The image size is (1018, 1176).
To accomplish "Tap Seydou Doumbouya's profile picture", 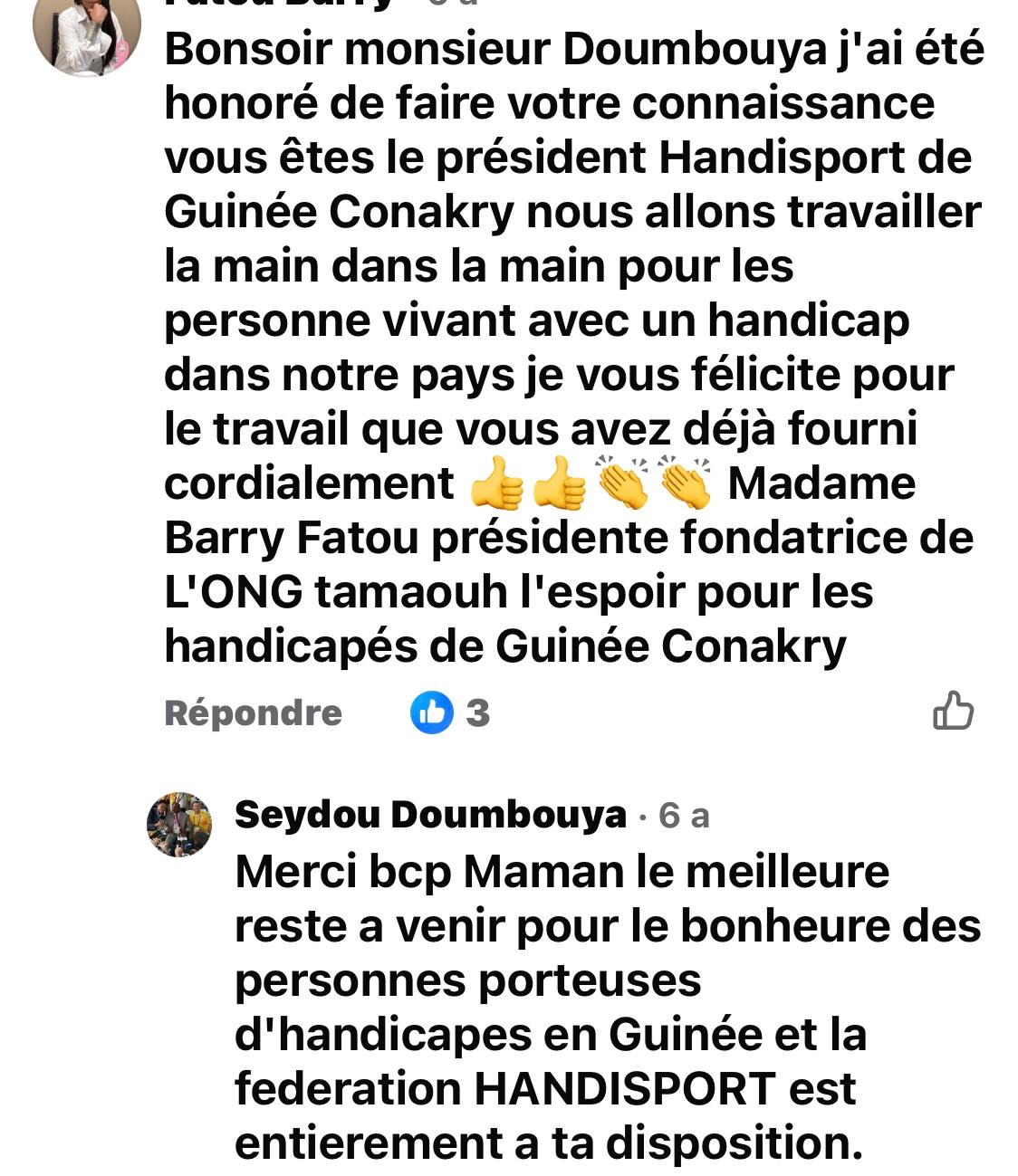I will point(179,824).
